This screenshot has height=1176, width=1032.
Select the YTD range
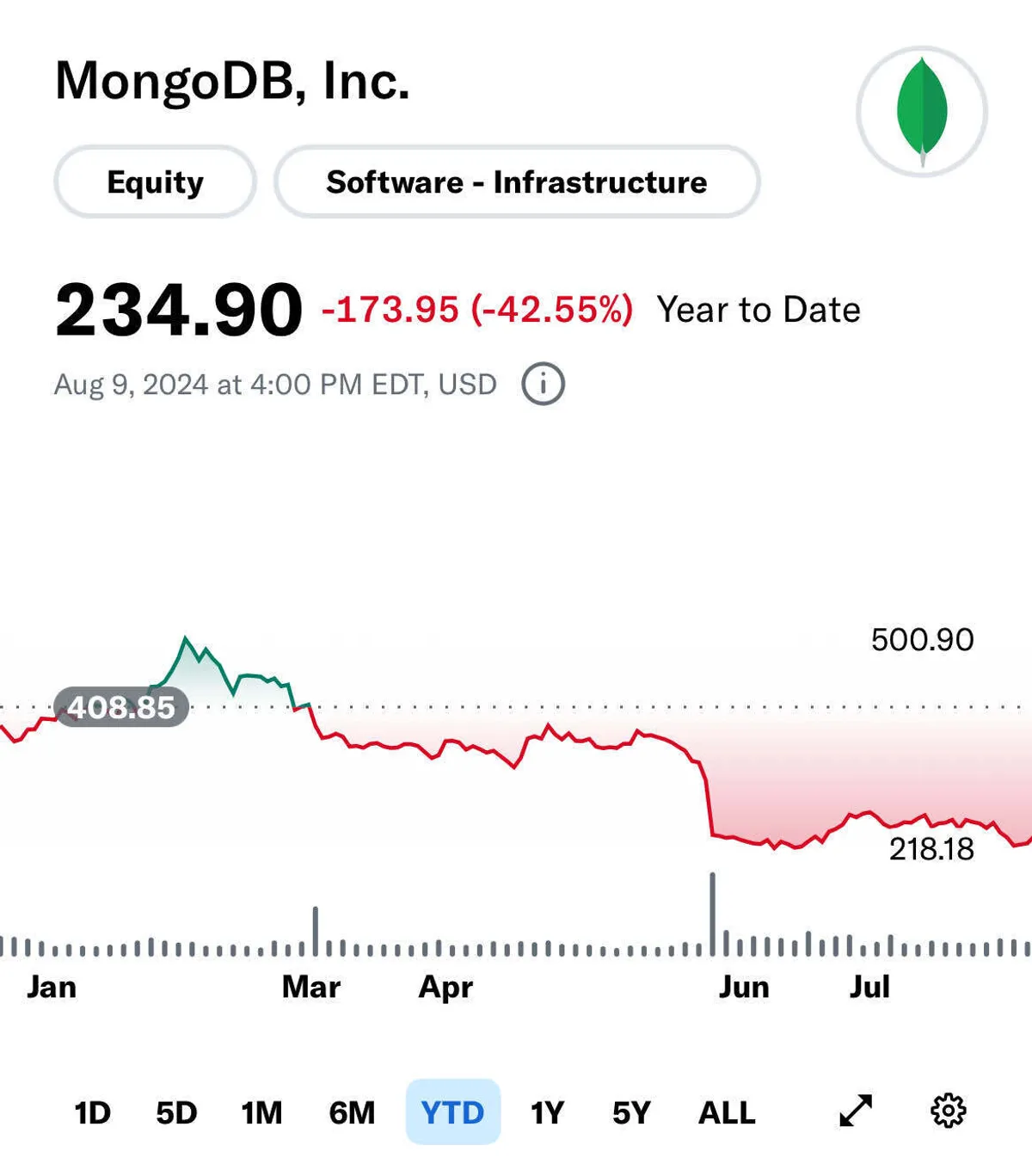[x=452, y=1112]
